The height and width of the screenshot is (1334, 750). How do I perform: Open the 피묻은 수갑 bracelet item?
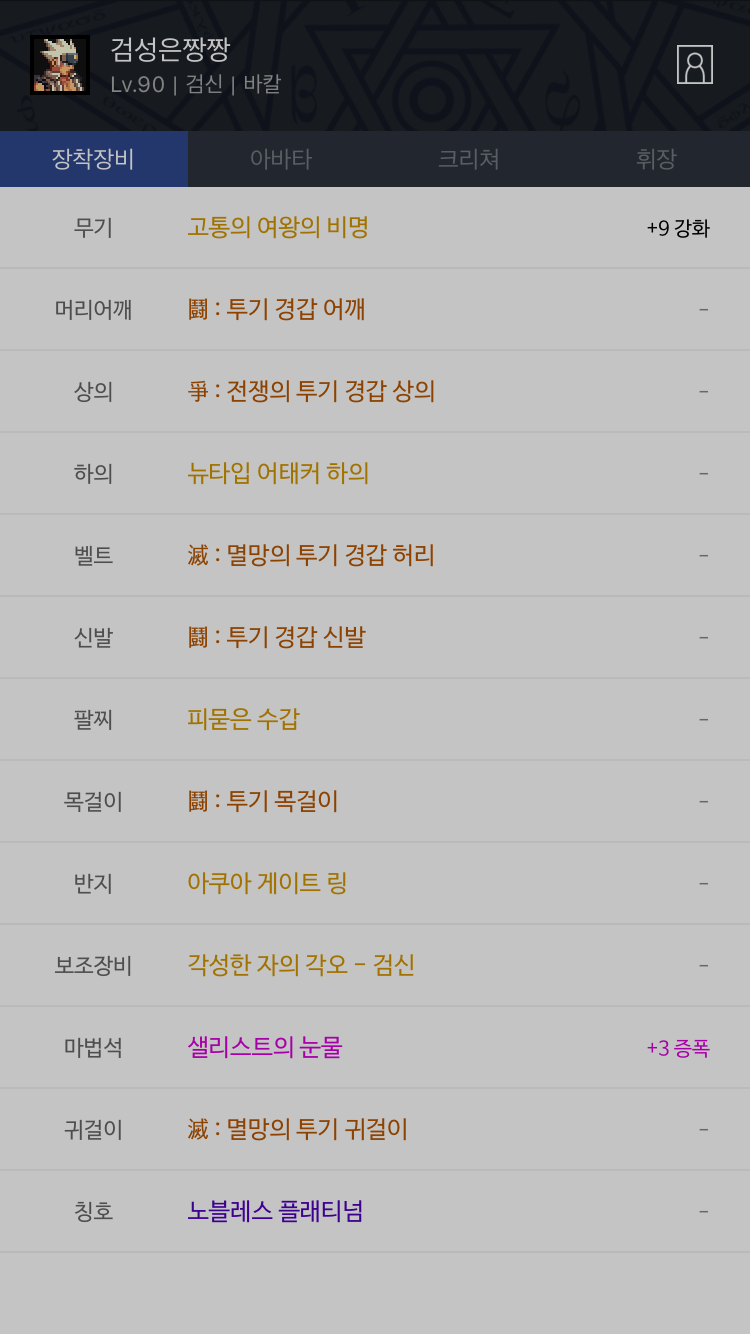point(243,719)
